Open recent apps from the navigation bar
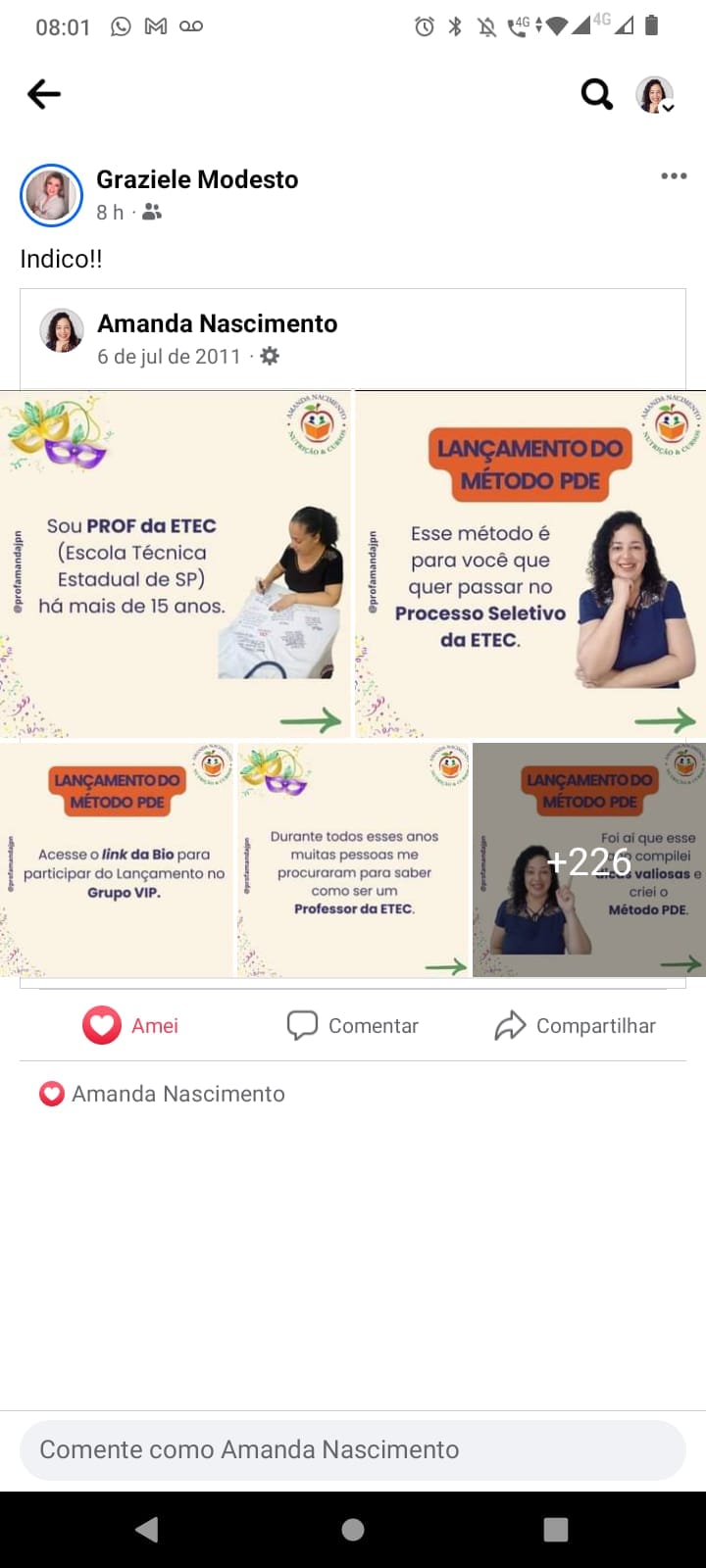Screen dimensions: 706x1568 tap(556, 1530)
